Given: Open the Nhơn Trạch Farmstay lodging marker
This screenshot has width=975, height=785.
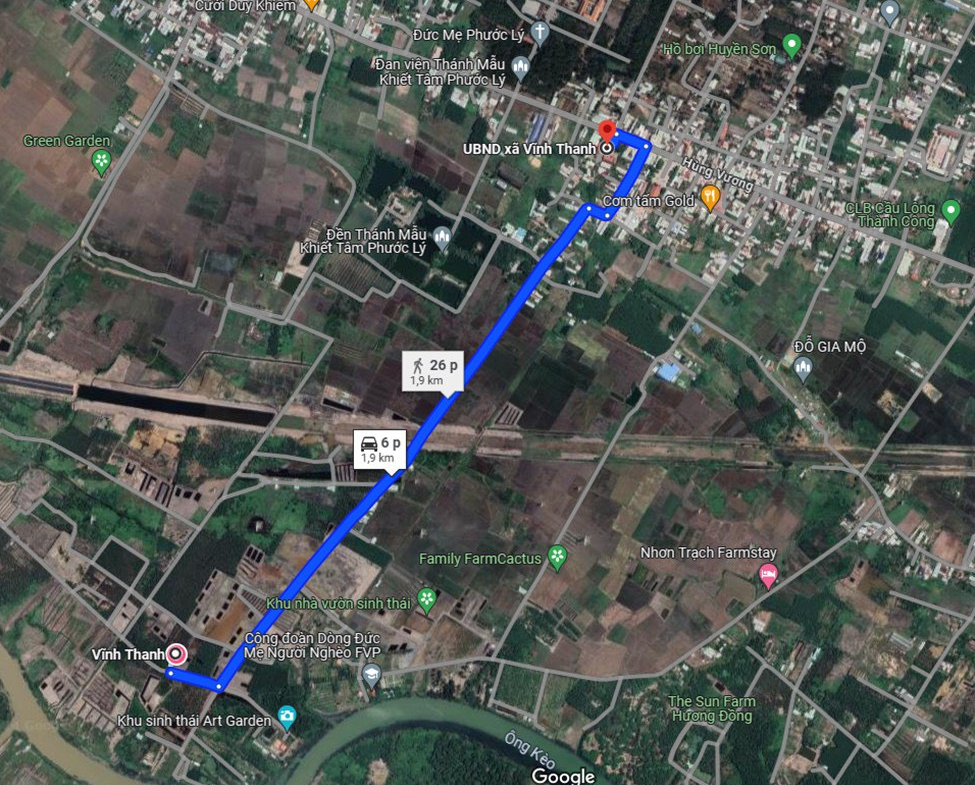Looking at the screenshot, I should (x=768, y=574).
